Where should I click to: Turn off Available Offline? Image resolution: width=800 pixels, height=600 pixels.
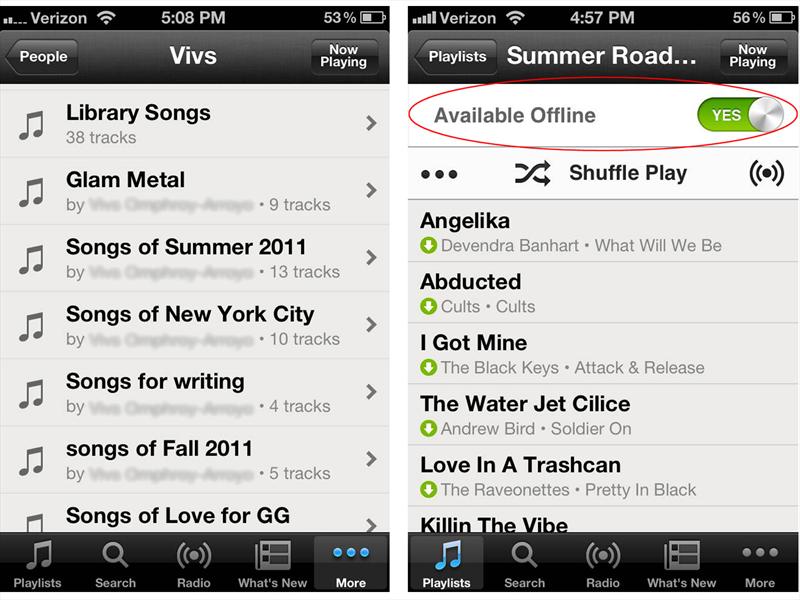point(740,115)
